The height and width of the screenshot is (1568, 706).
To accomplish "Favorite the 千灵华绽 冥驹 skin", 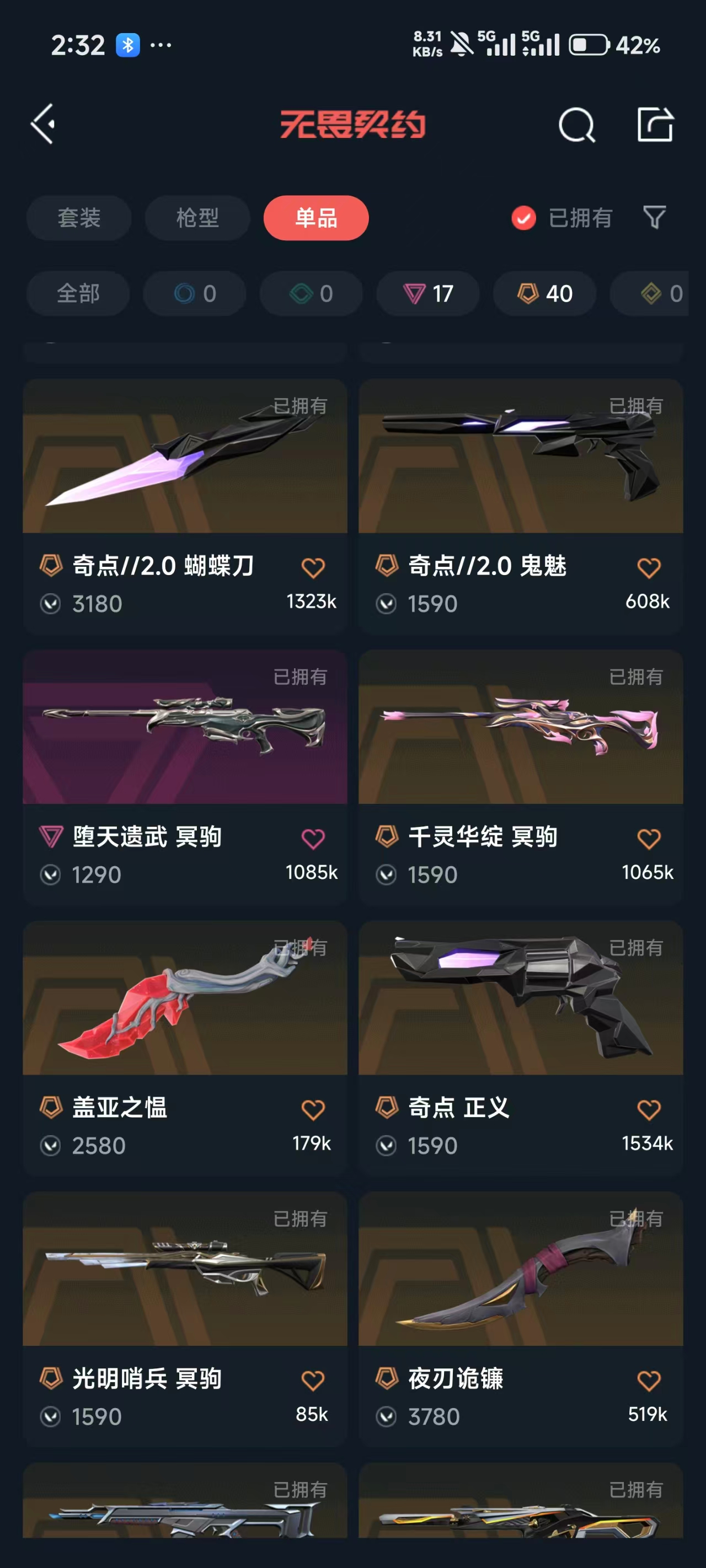I will pyautogui.click(x=649, y=838).
